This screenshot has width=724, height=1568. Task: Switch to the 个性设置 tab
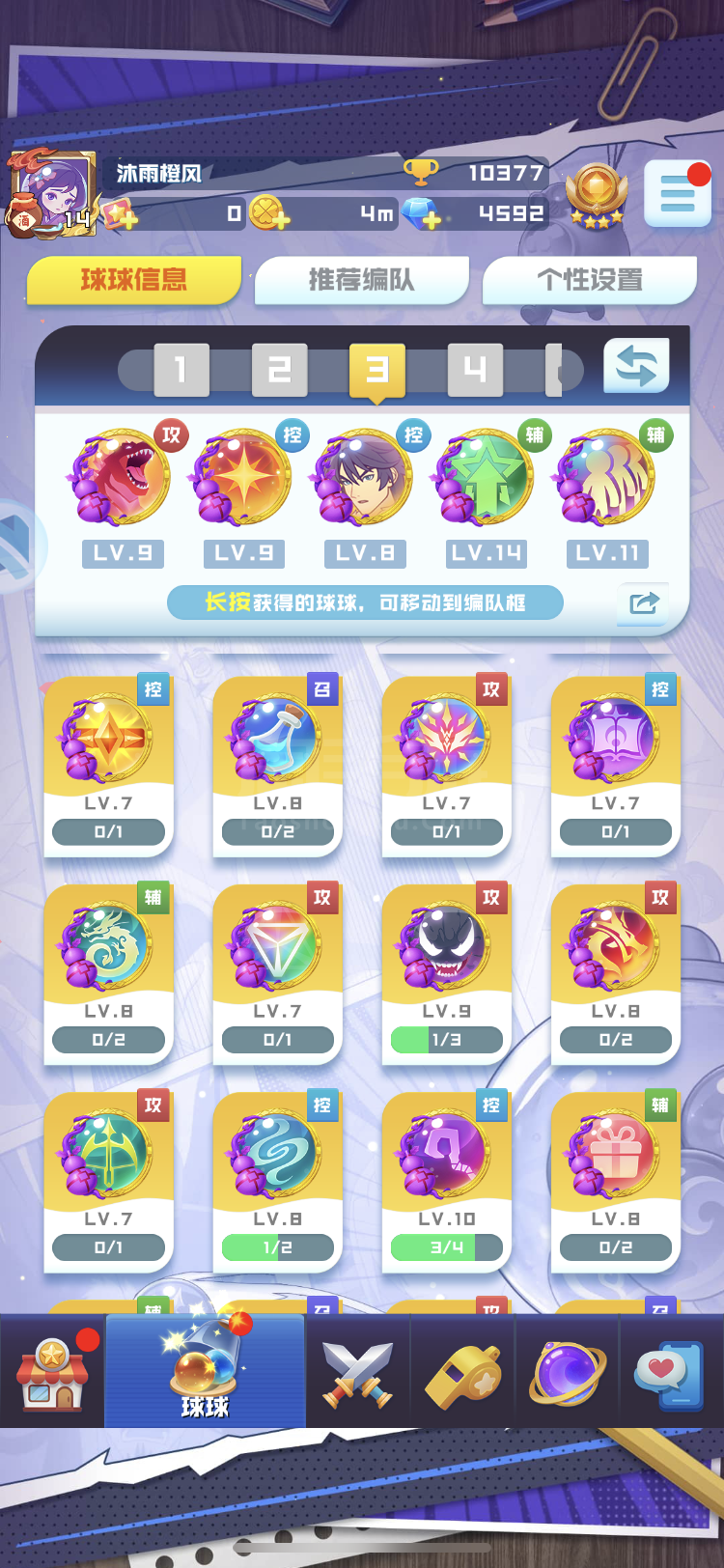589,280
